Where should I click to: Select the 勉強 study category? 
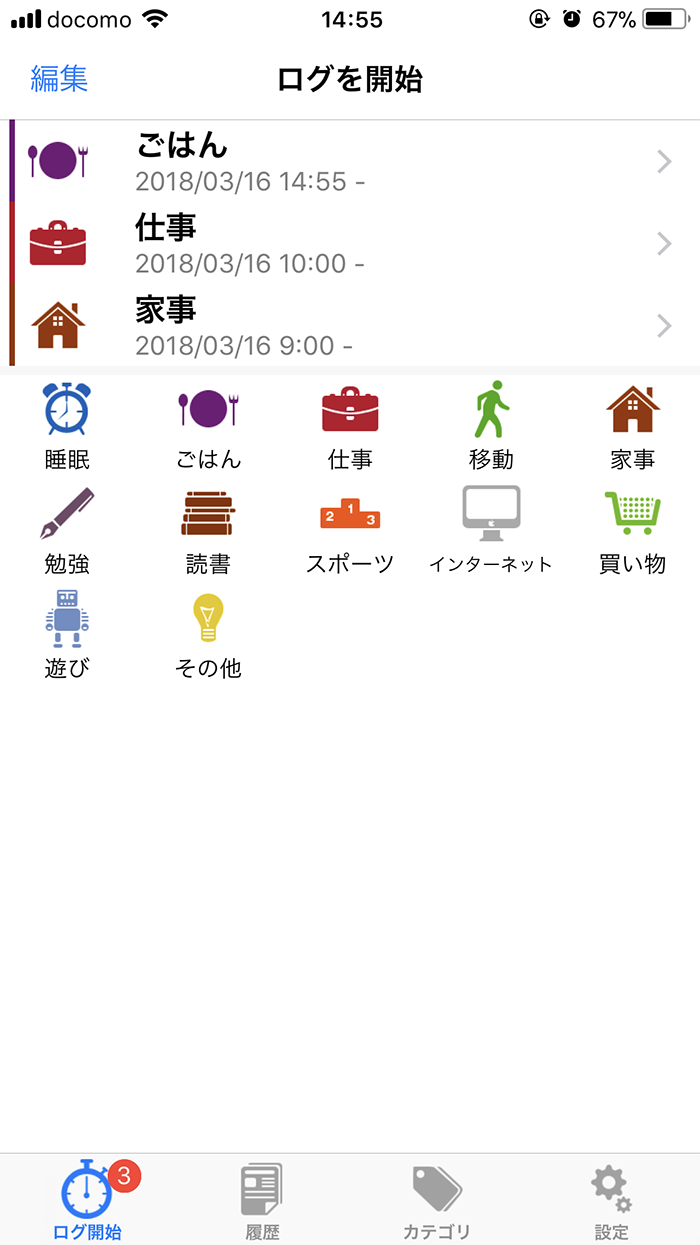[67, 531]
